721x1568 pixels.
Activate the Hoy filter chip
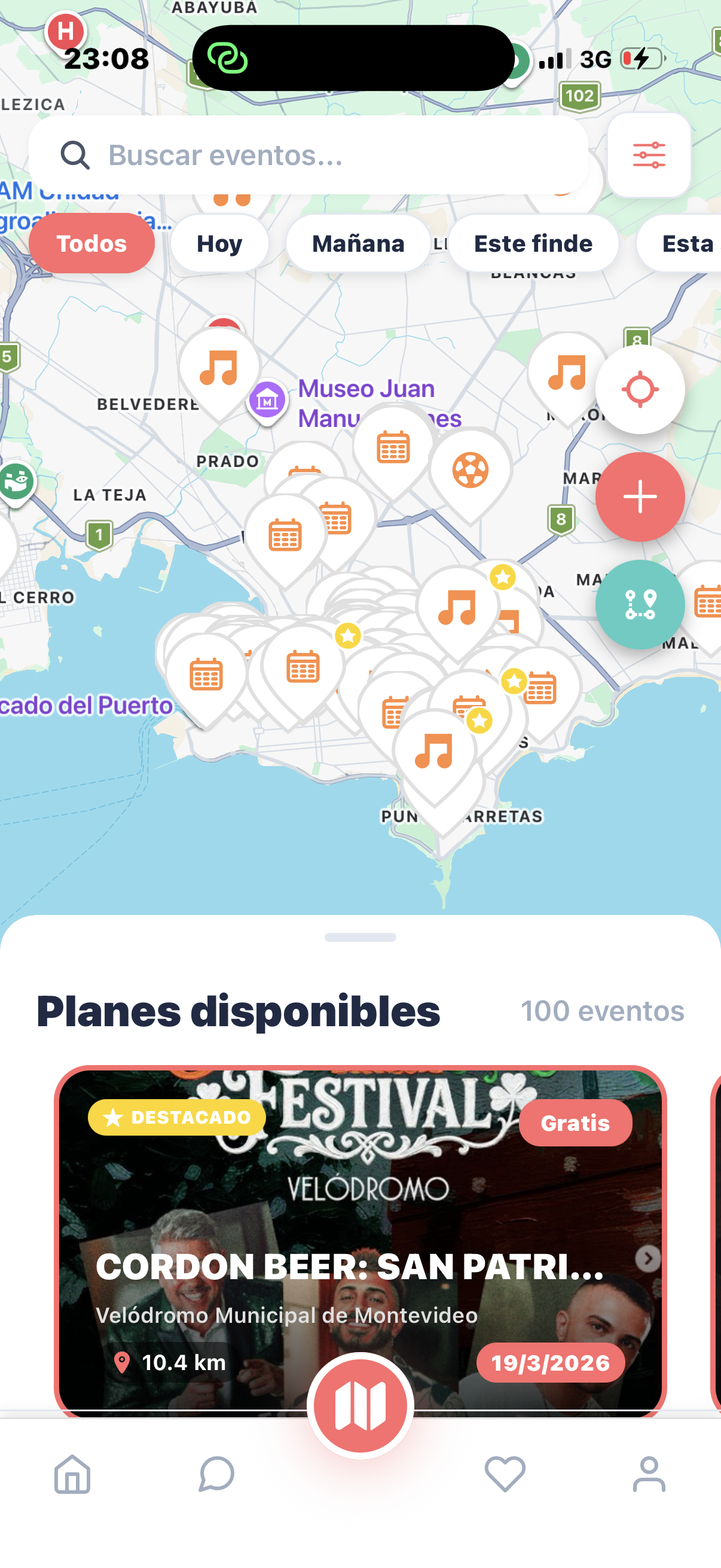click(219, 243)
